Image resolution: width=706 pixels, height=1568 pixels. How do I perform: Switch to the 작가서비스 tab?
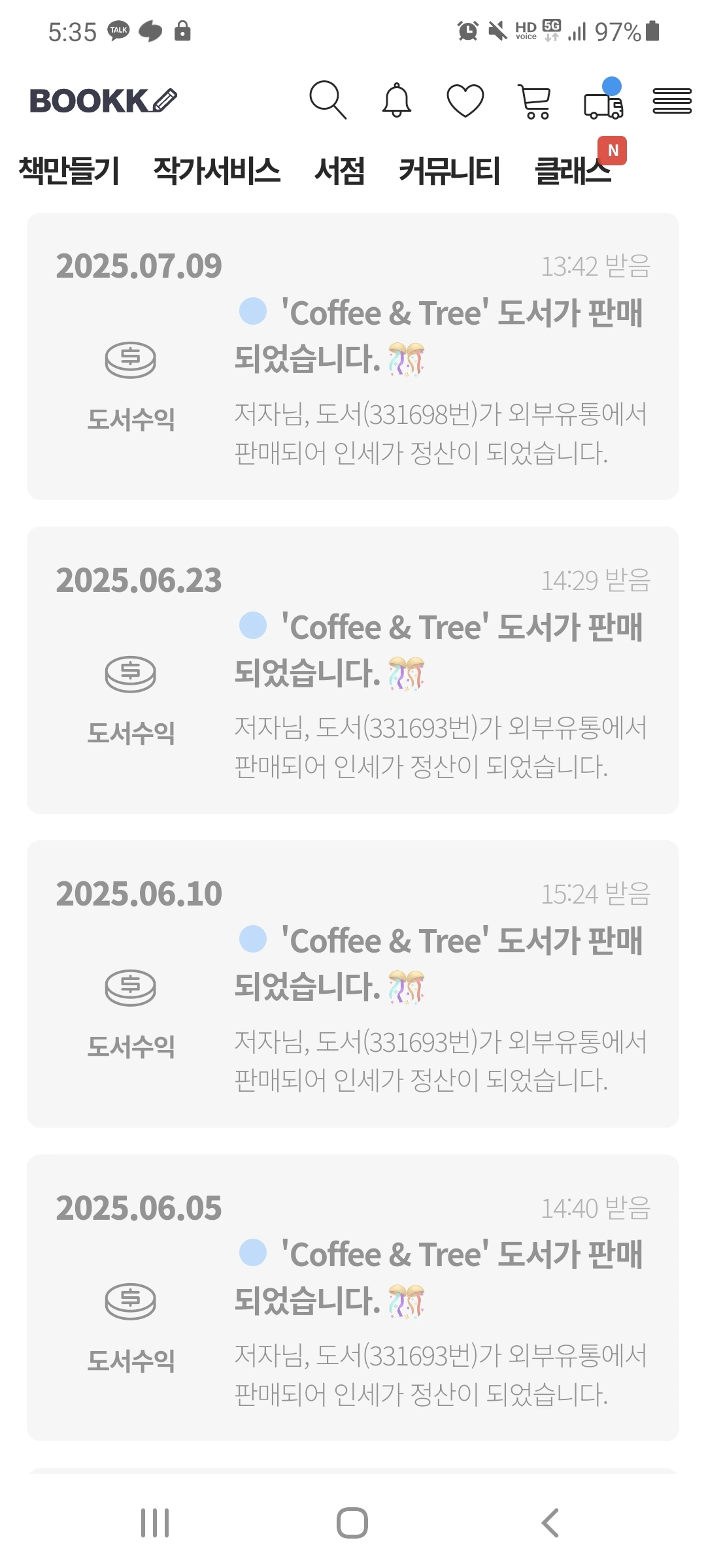[217, 171]
